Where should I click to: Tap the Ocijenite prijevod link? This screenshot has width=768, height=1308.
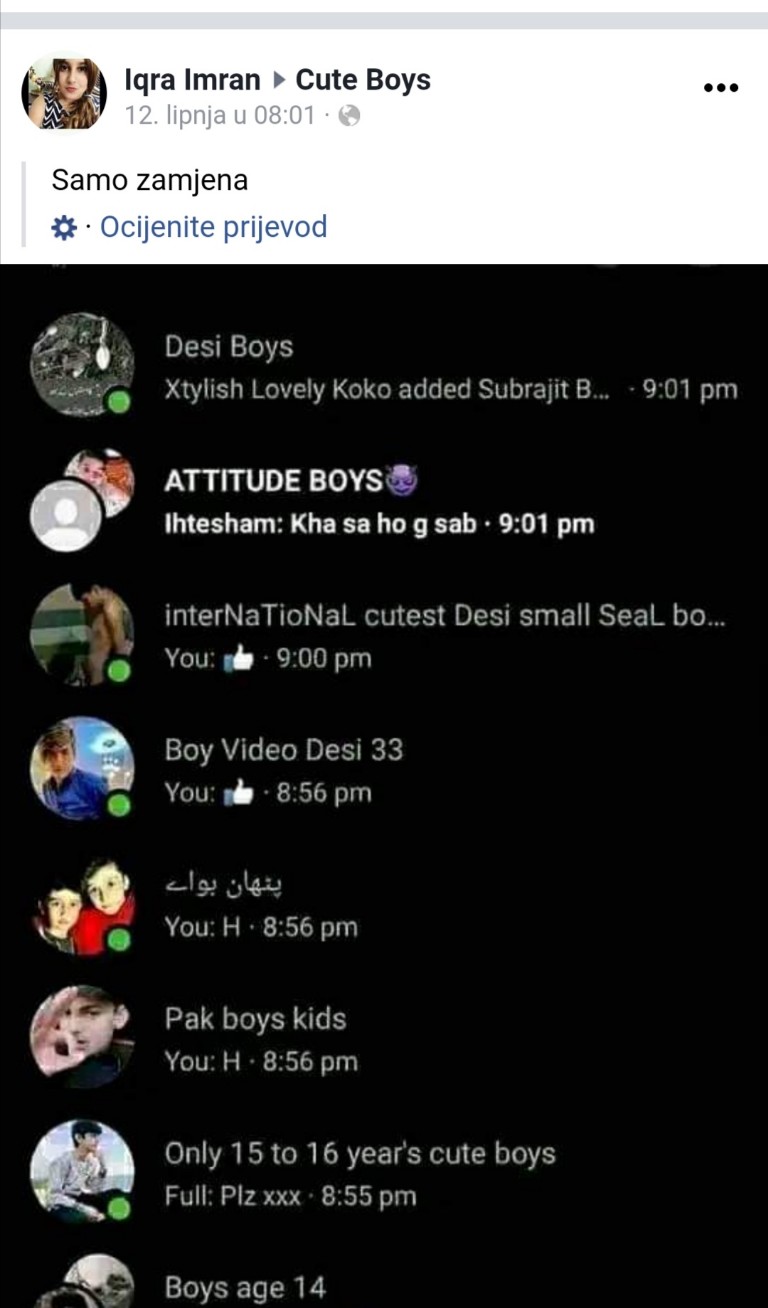tap(213, 227)
